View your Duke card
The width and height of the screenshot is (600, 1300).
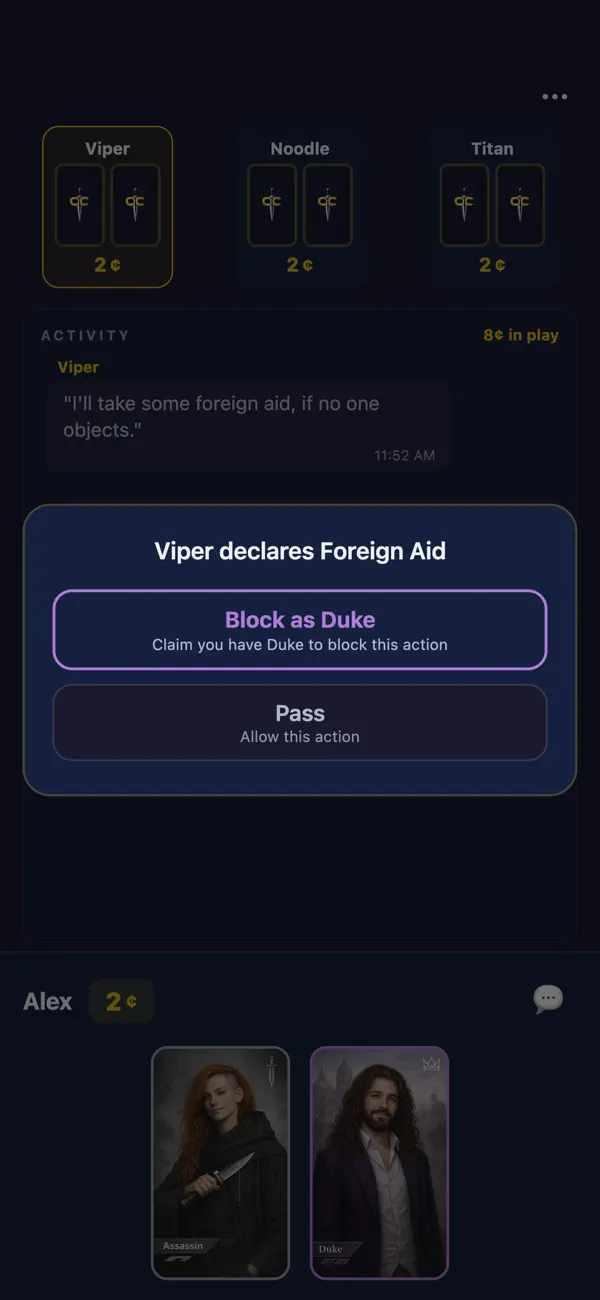[379, 1162]
